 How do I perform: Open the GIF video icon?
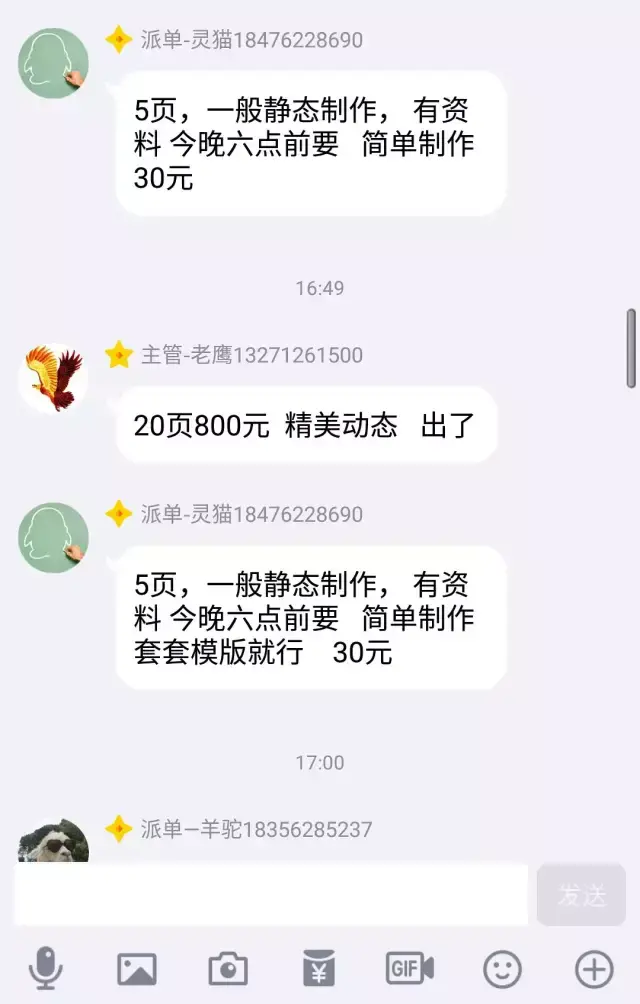[x=410, y=968]
